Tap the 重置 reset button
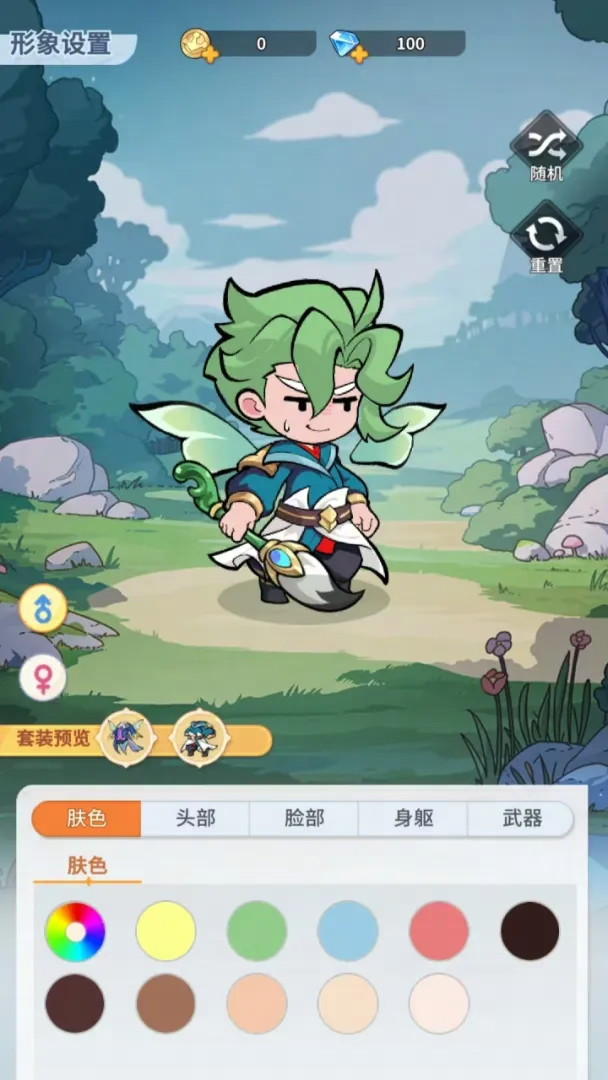Image resolution: width=608 pixels, height=1080 pixels. coord(546,238)
